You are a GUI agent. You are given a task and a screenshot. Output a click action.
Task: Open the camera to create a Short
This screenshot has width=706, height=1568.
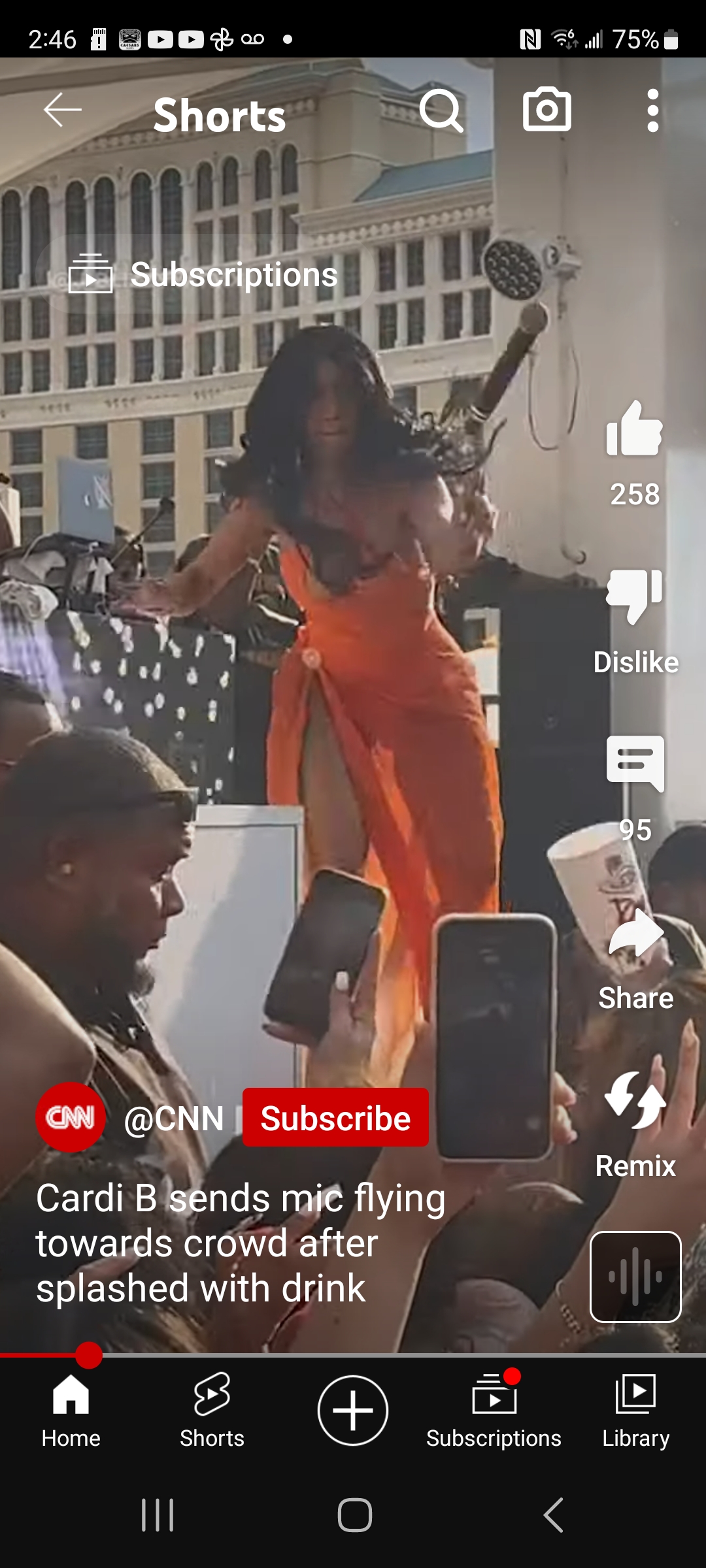point(546,110)
